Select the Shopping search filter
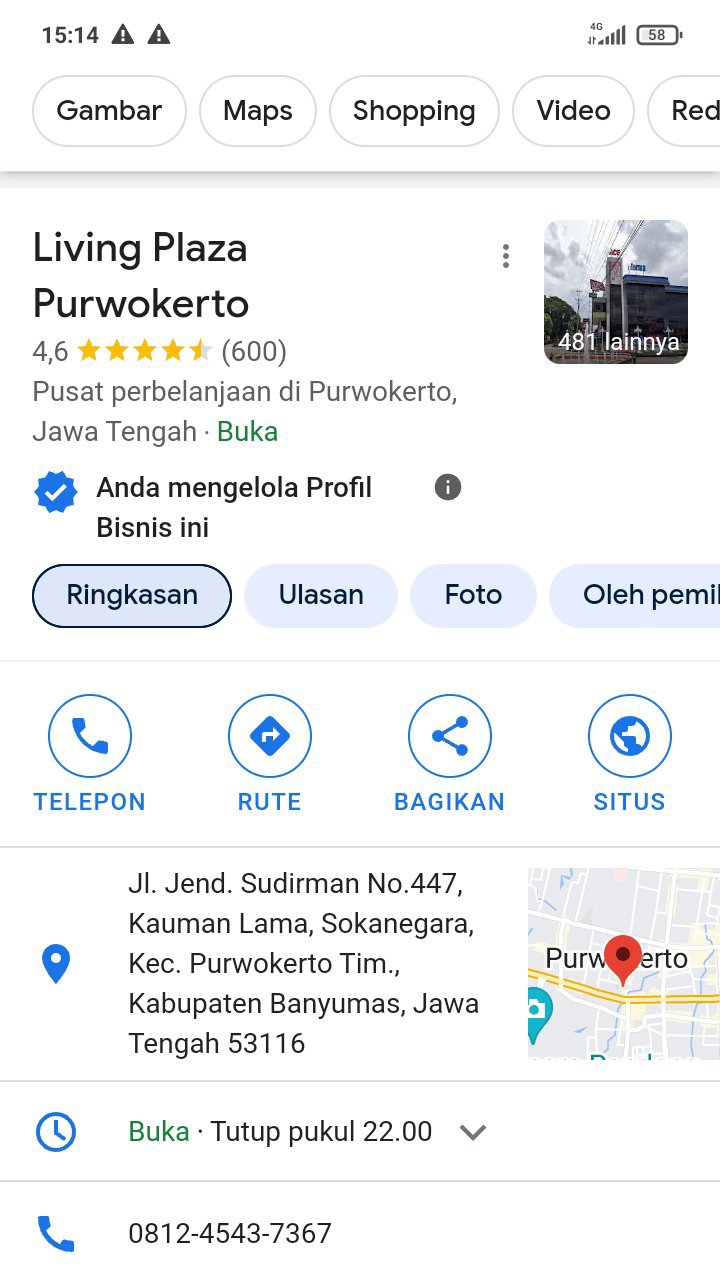Screen dimensions: 720x1280 tap(414, 111)
